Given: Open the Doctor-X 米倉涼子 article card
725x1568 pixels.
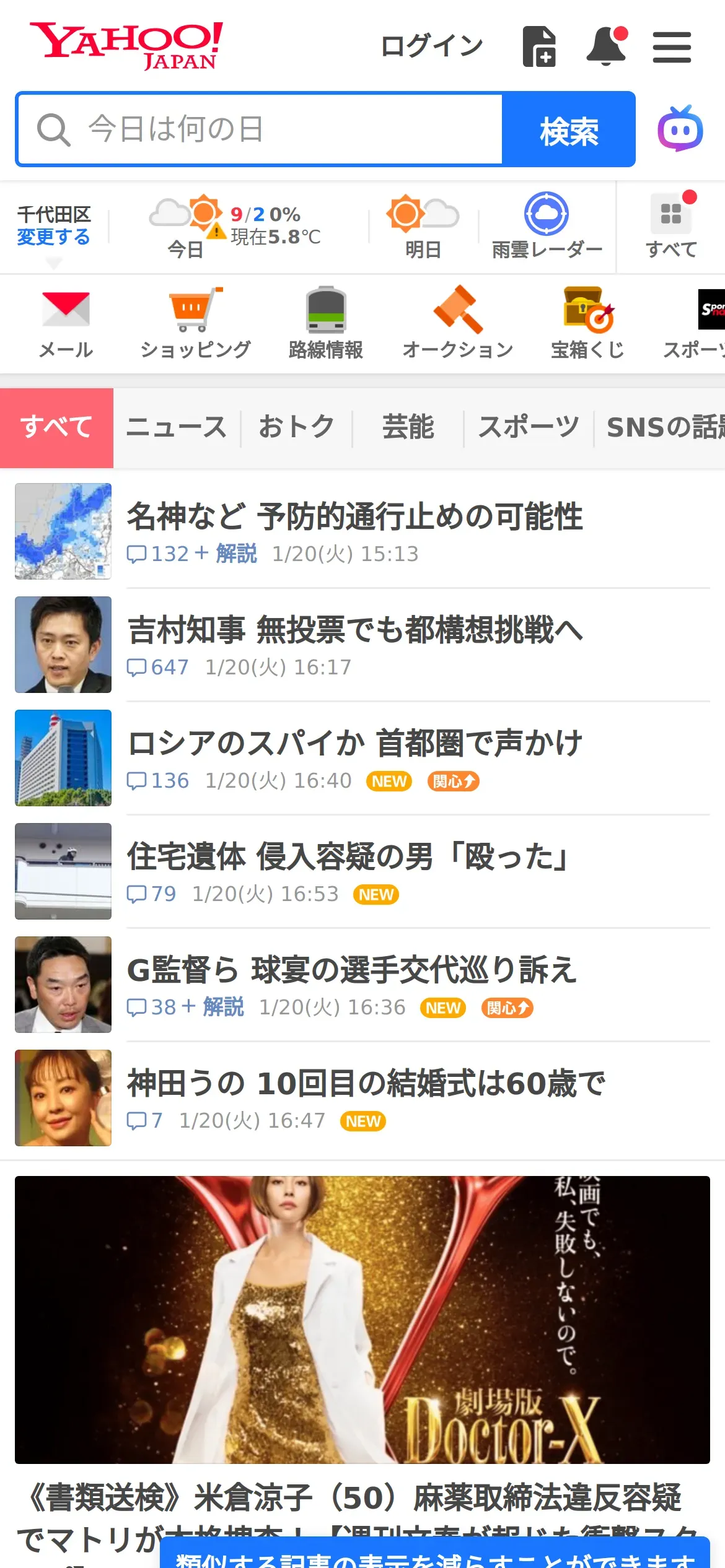Looking at the screenshot, I should click(x=362, y=1319).
